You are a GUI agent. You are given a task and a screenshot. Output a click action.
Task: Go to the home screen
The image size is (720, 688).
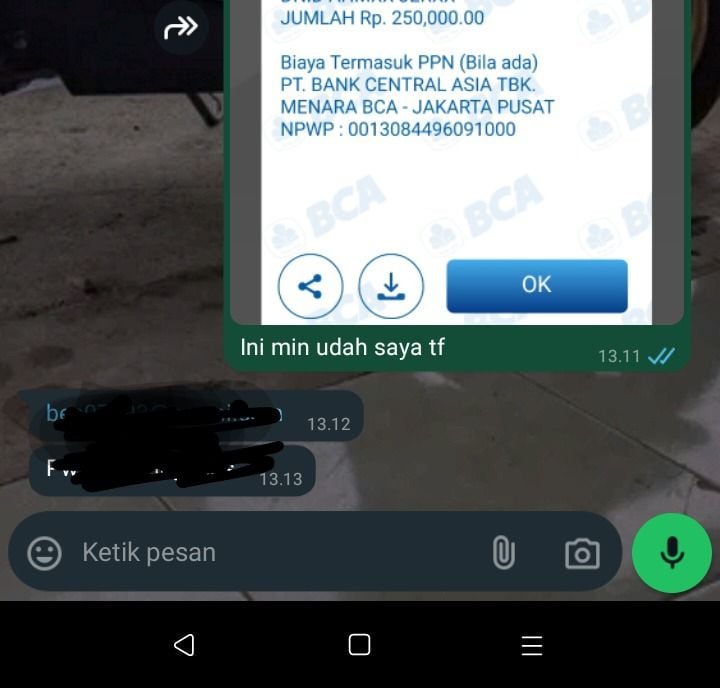coord(359,645)
